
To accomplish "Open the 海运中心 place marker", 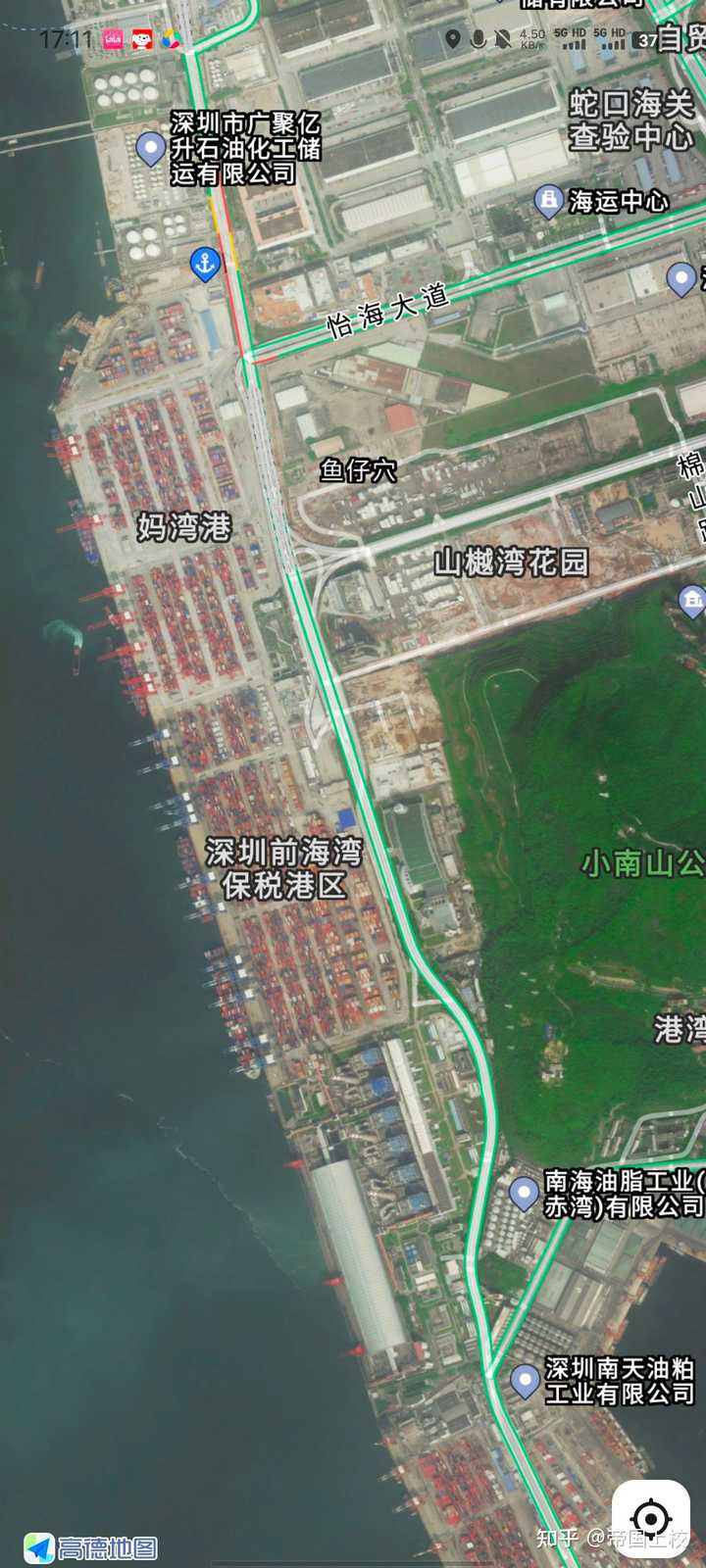I will pyautogui.click(x=547, y=201).
